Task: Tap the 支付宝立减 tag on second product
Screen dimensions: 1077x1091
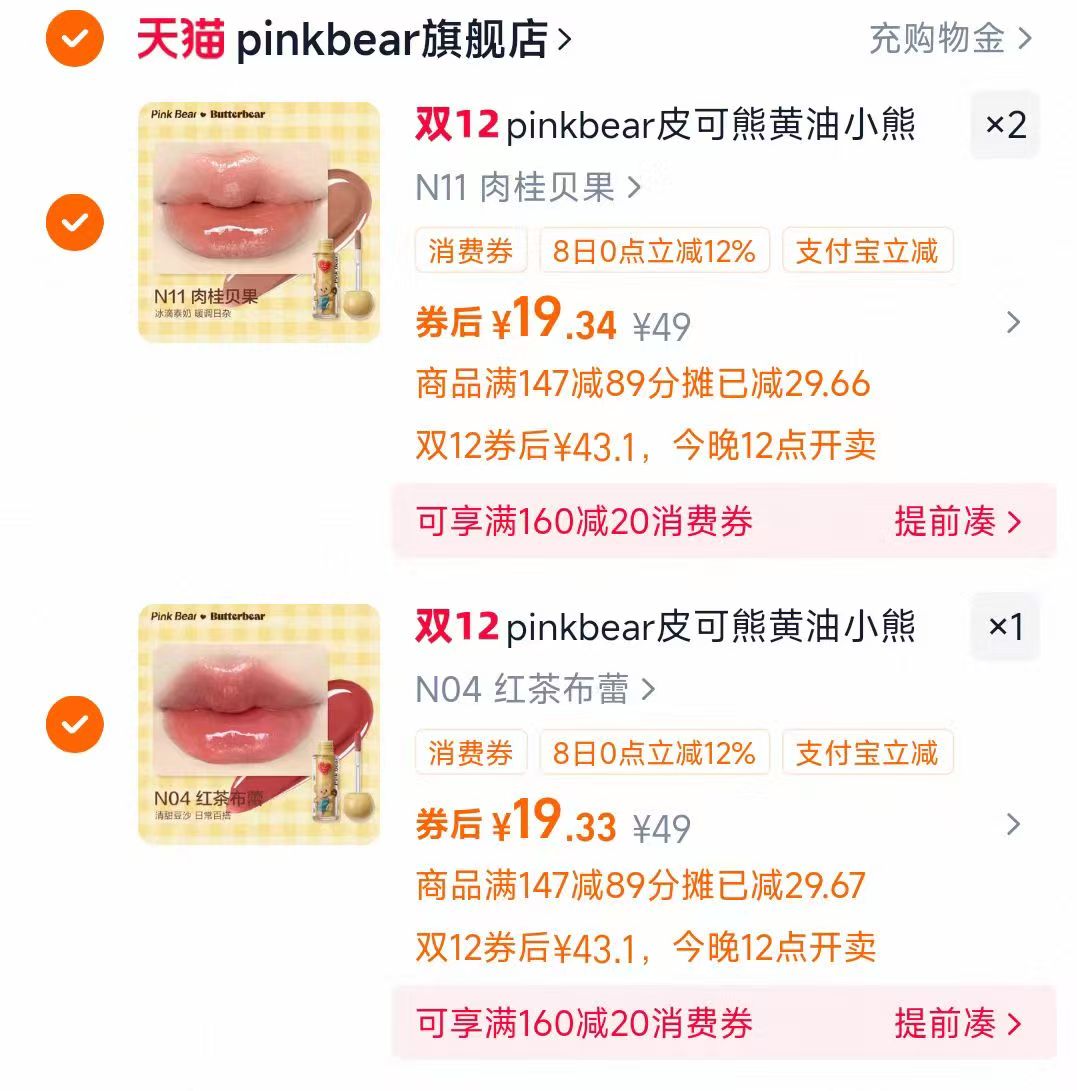Action: [x=866, y=753]
